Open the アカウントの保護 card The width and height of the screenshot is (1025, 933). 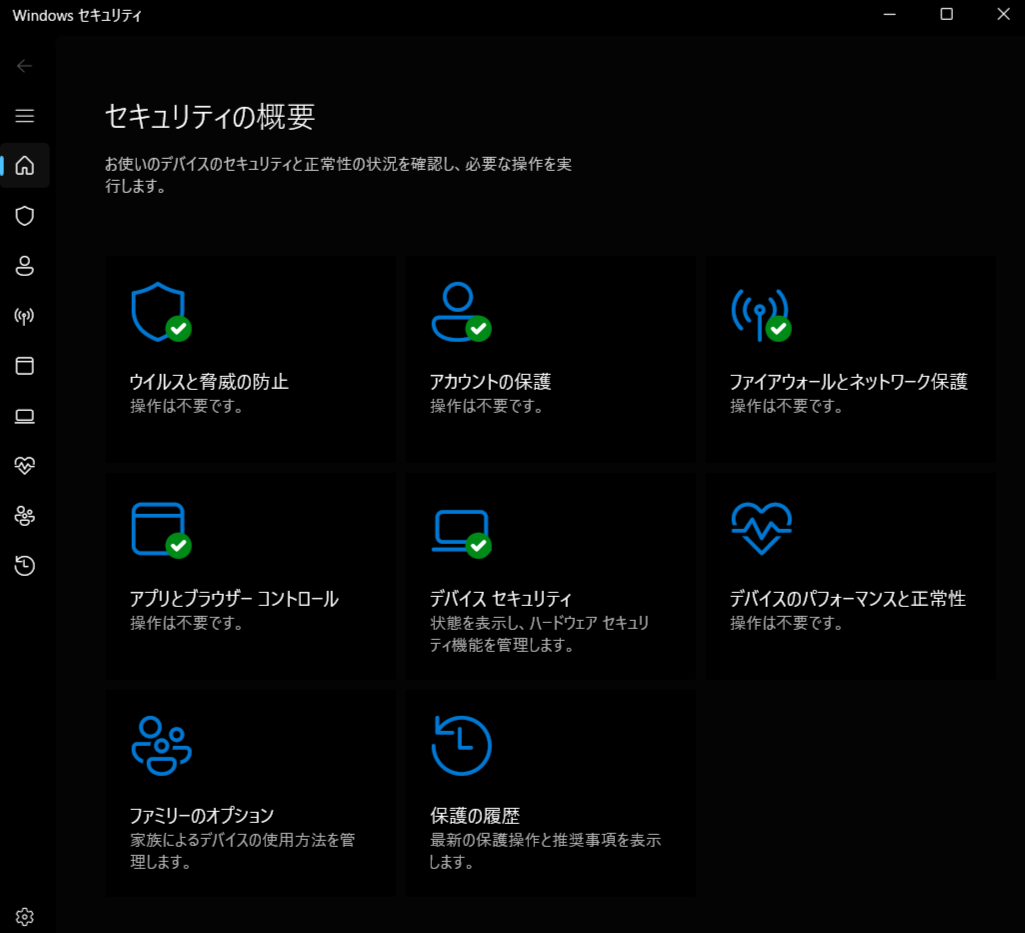click(x=550, y=358)
